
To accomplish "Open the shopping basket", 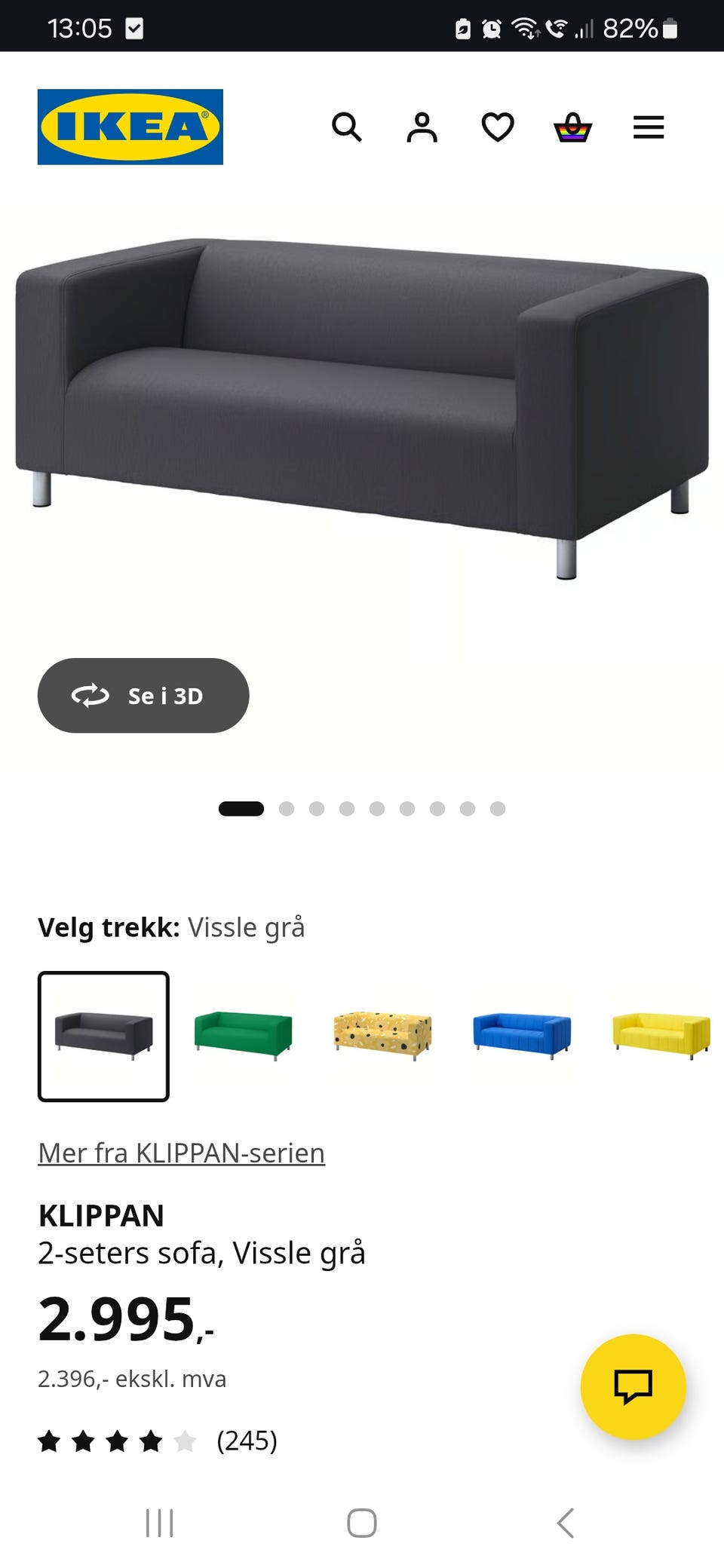I will click(x=573, y=127).
